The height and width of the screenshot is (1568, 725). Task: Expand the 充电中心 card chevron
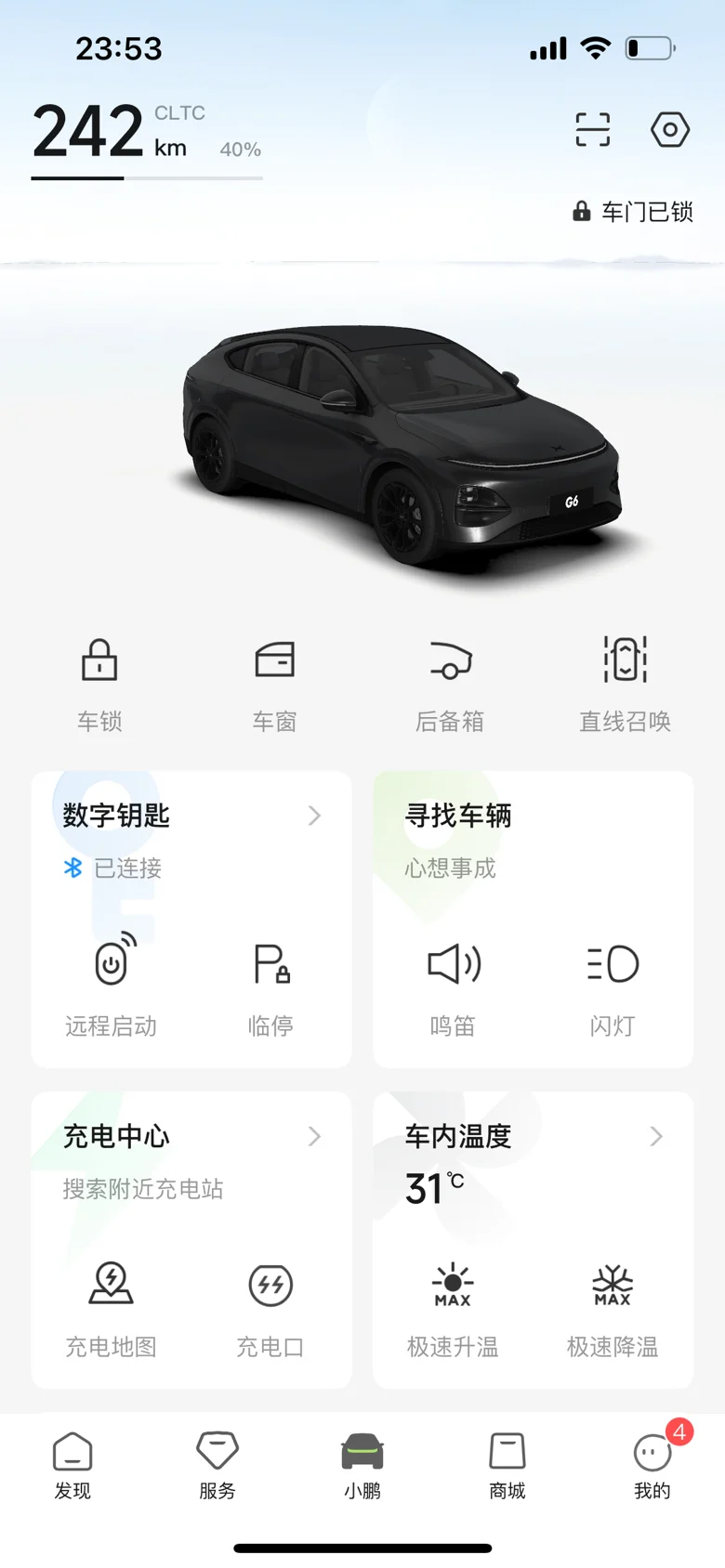click(314, 1136)
